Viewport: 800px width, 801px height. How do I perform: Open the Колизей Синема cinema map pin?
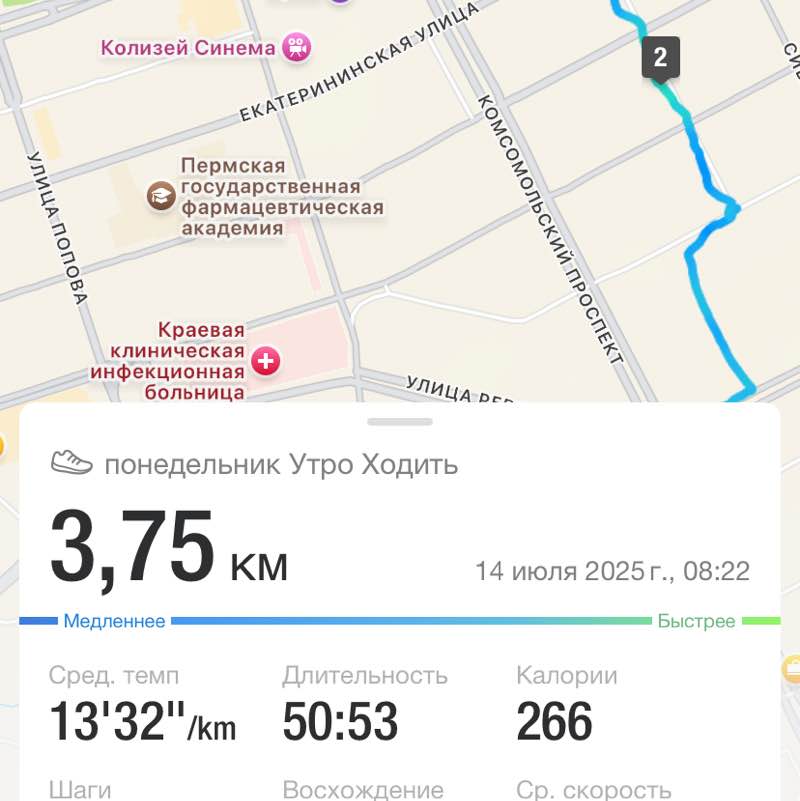click(x=294, y=47)
